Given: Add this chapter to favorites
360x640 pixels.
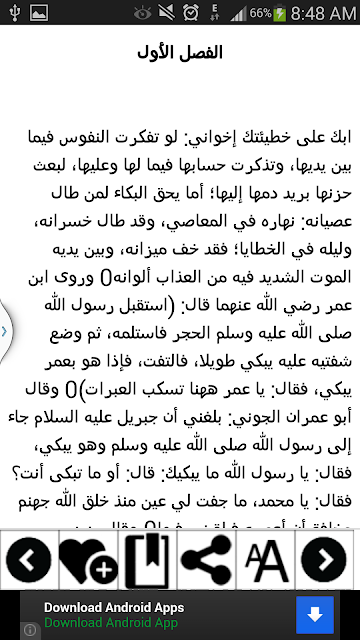Looking at the screenshot, I should (88, 560).
